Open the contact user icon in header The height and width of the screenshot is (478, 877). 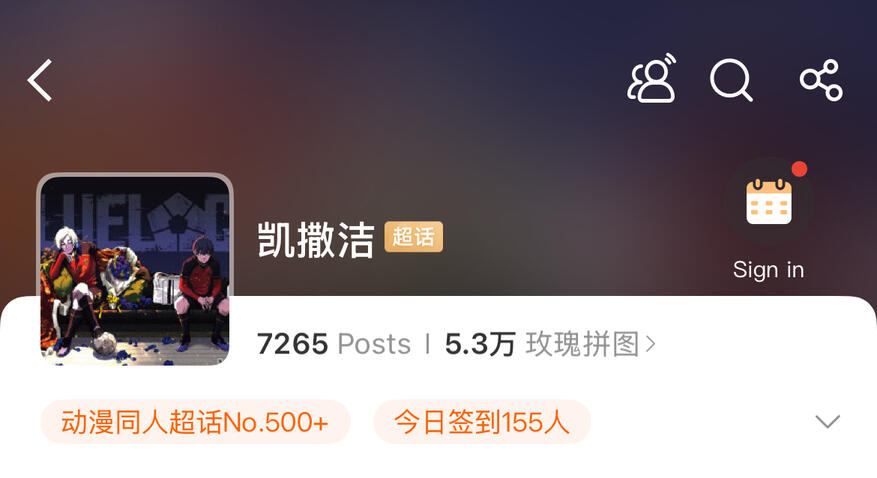[x=651, y=80]
